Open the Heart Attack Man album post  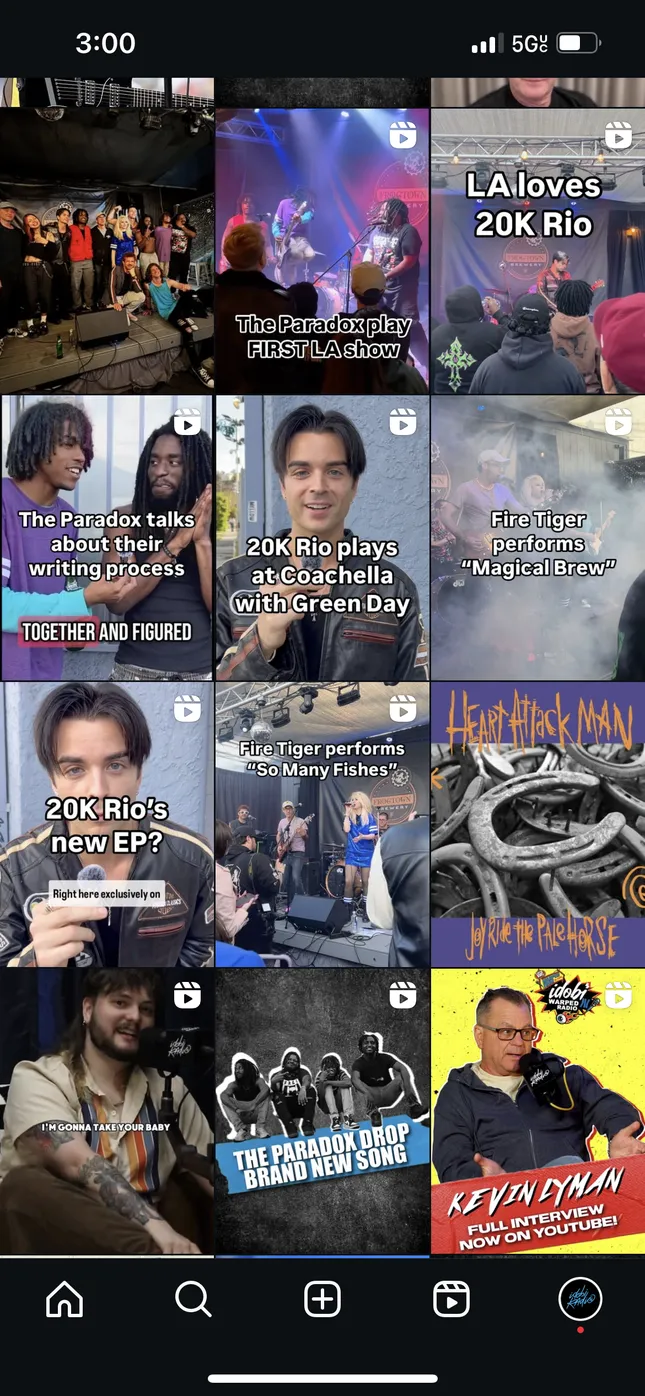click(x=538, y=824)
